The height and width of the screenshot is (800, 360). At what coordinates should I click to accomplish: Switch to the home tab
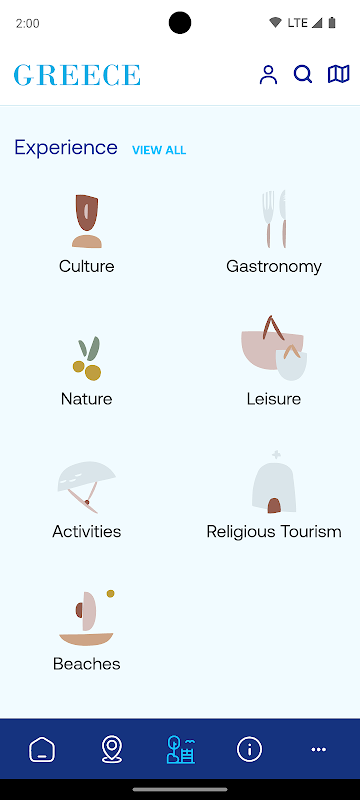pyautogui.click(x=42, y=749)
